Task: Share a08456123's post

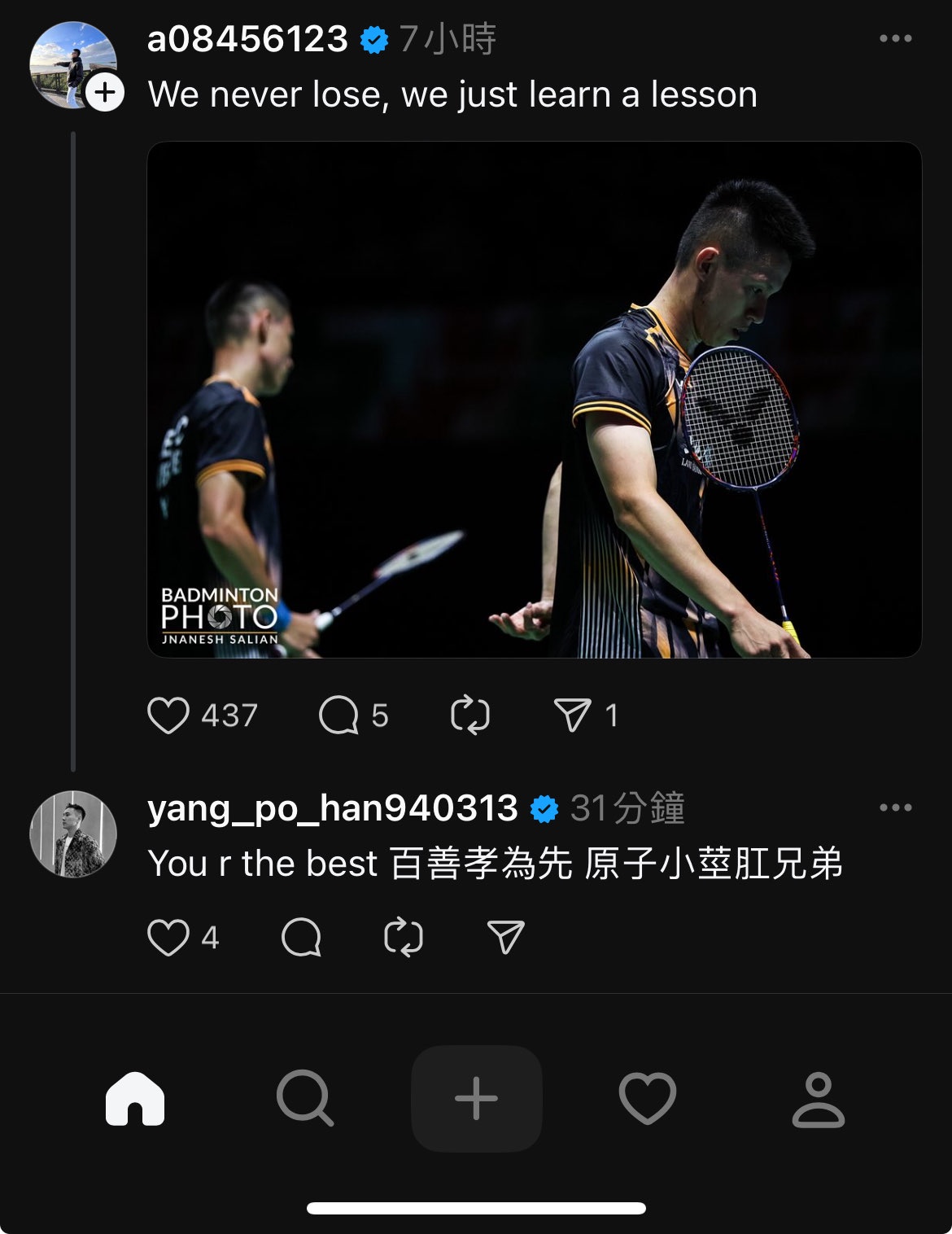Action: tap(572, 715)
